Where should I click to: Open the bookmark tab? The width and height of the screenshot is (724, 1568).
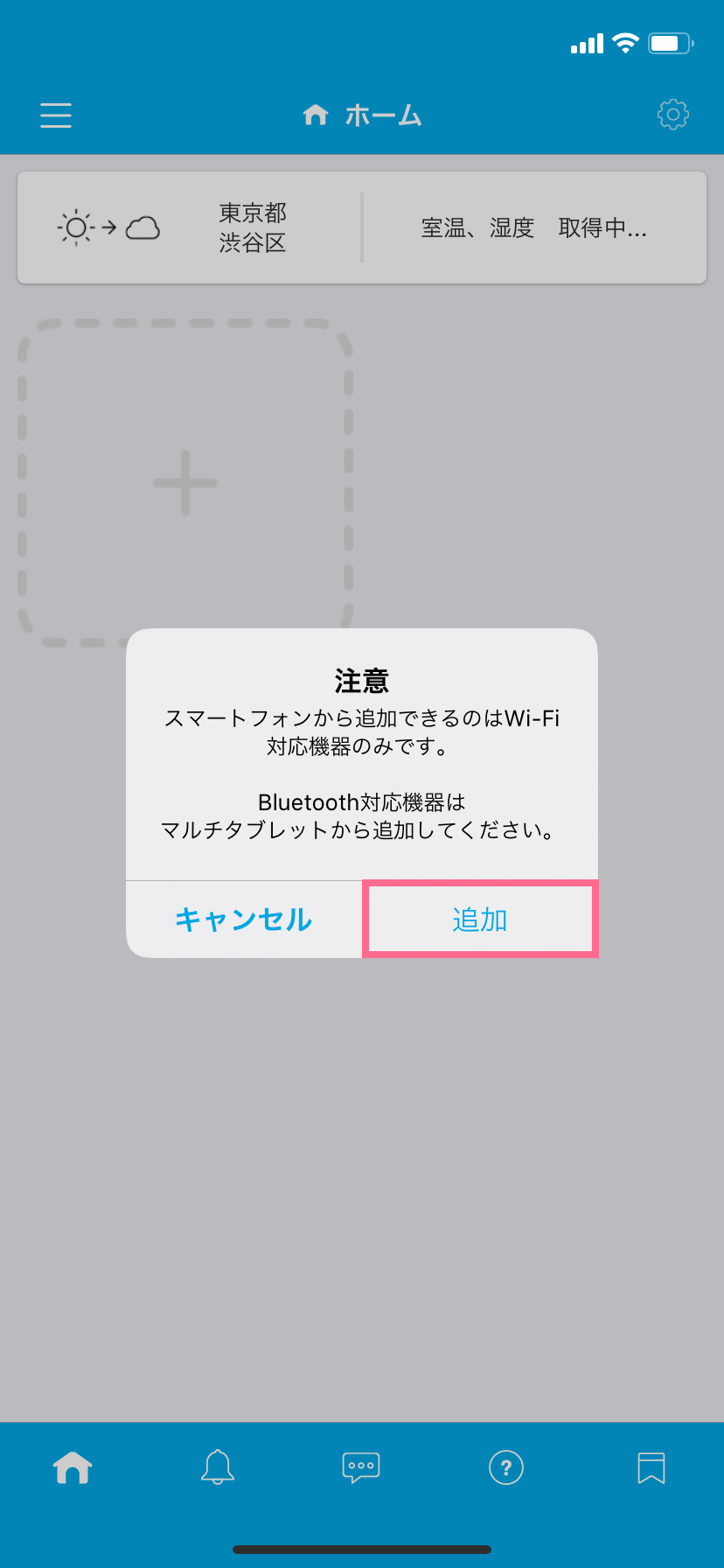click(651, 1467)
